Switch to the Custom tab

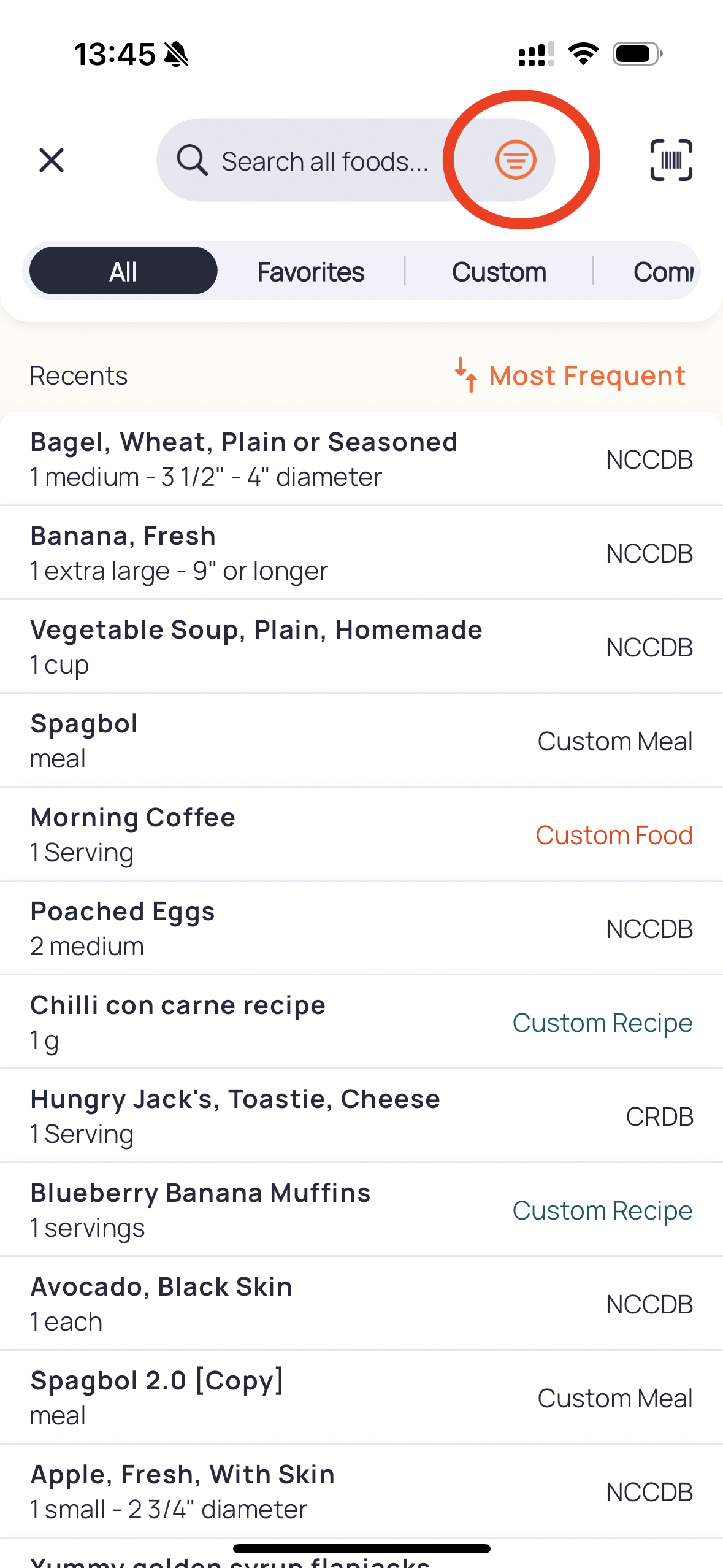499,271
